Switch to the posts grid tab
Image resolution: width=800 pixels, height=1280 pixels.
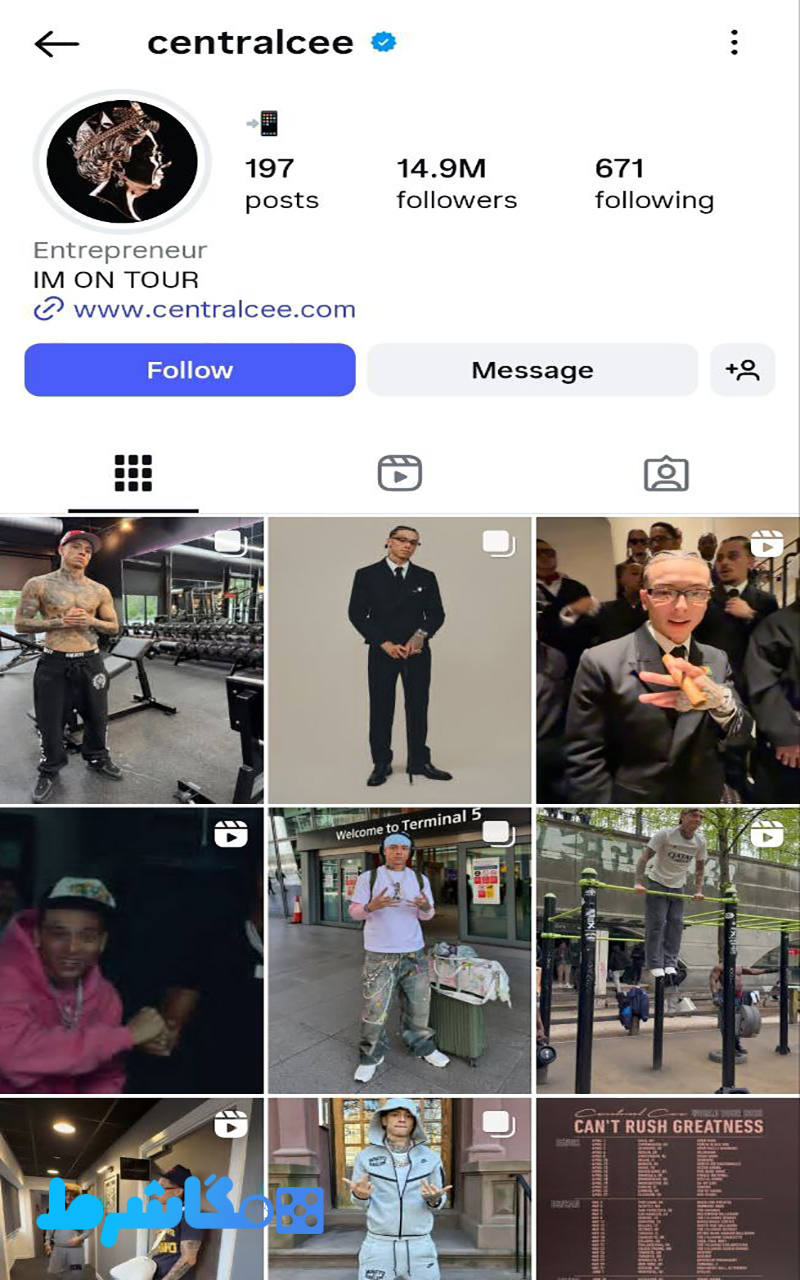click(133, 473)
